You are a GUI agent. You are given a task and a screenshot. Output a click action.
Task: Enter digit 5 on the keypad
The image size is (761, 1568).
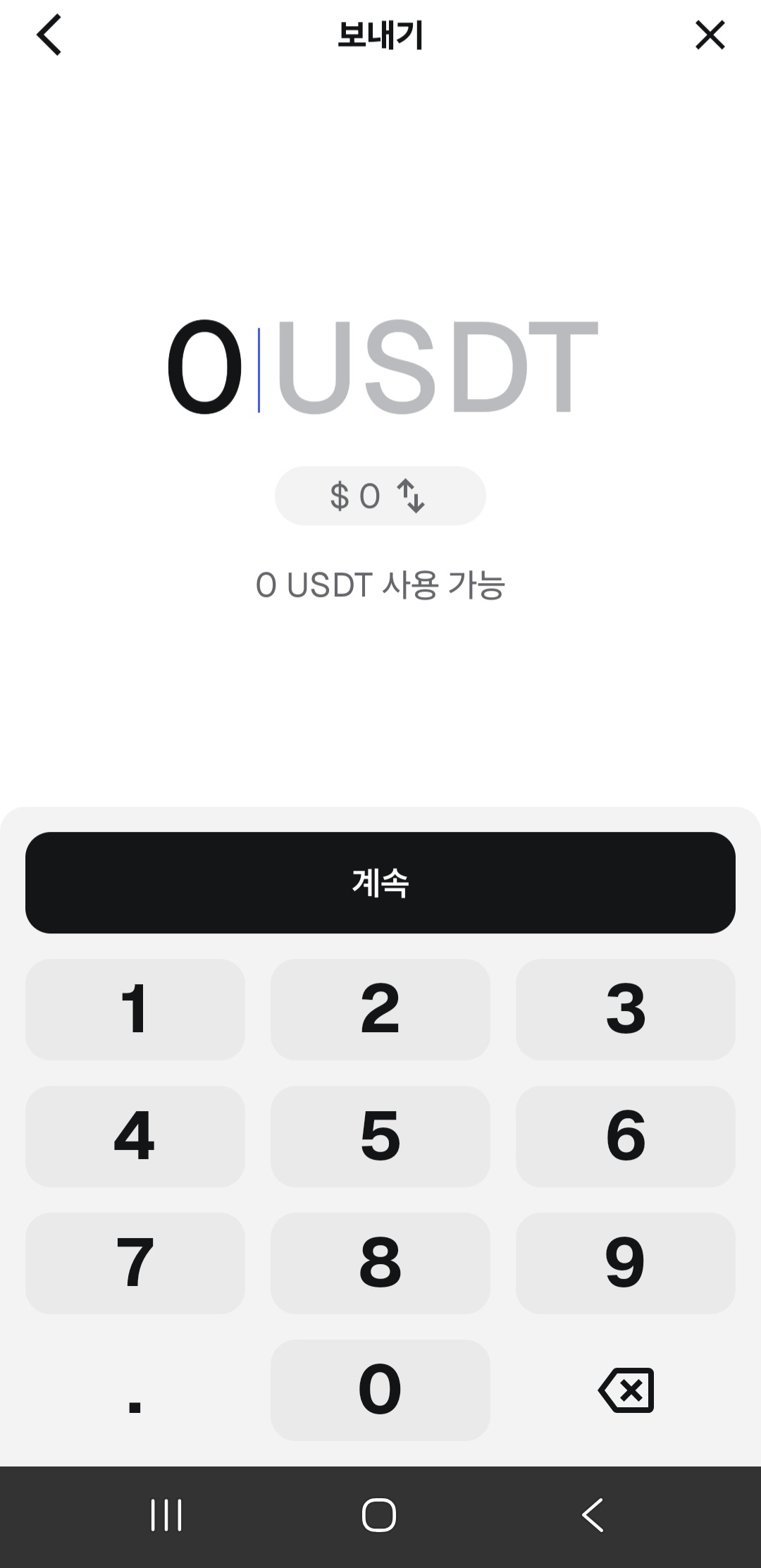click(380, 1136)
